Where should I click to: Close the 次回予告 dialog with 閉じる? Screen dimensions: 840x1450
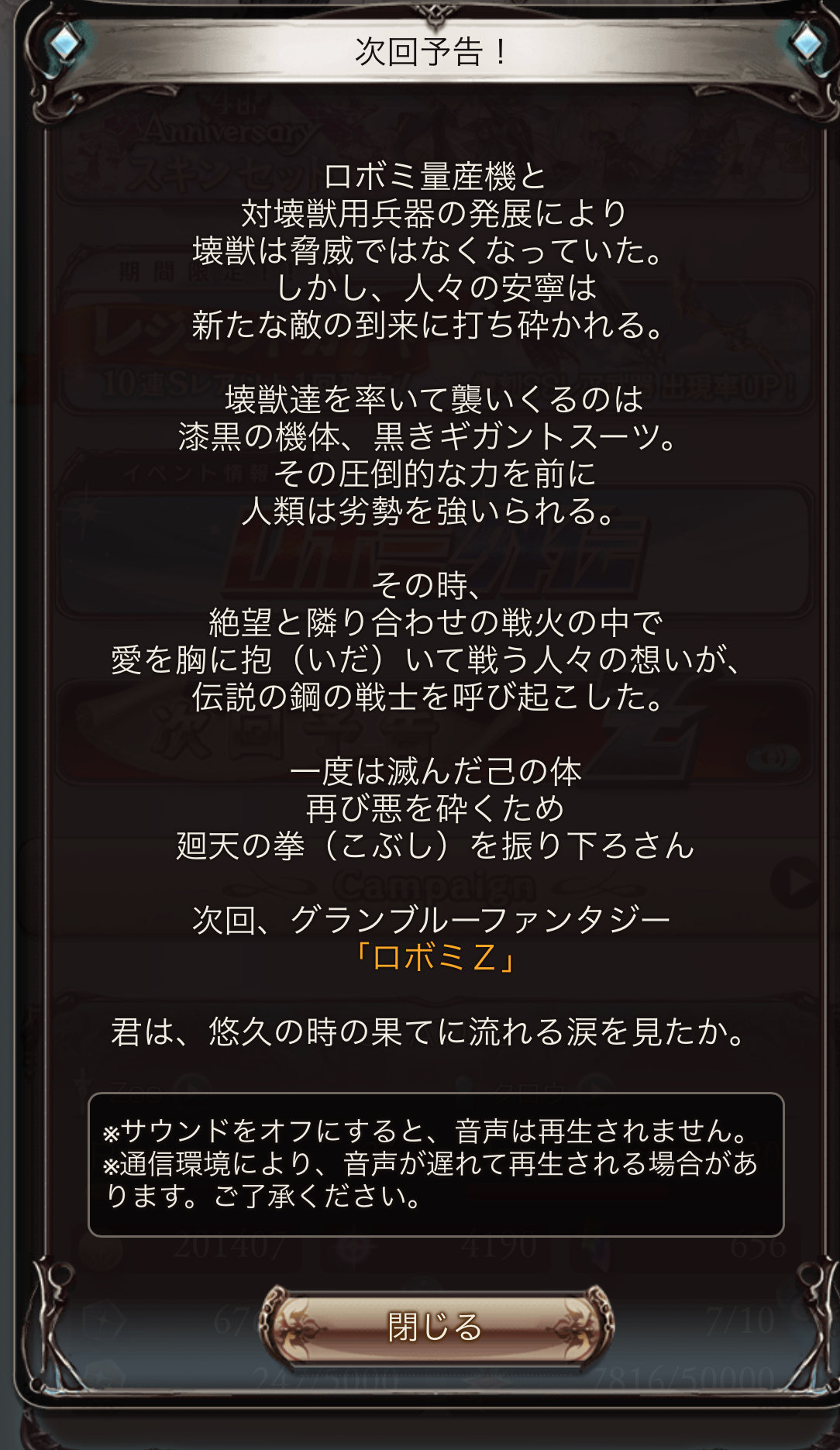[435, 1328]
